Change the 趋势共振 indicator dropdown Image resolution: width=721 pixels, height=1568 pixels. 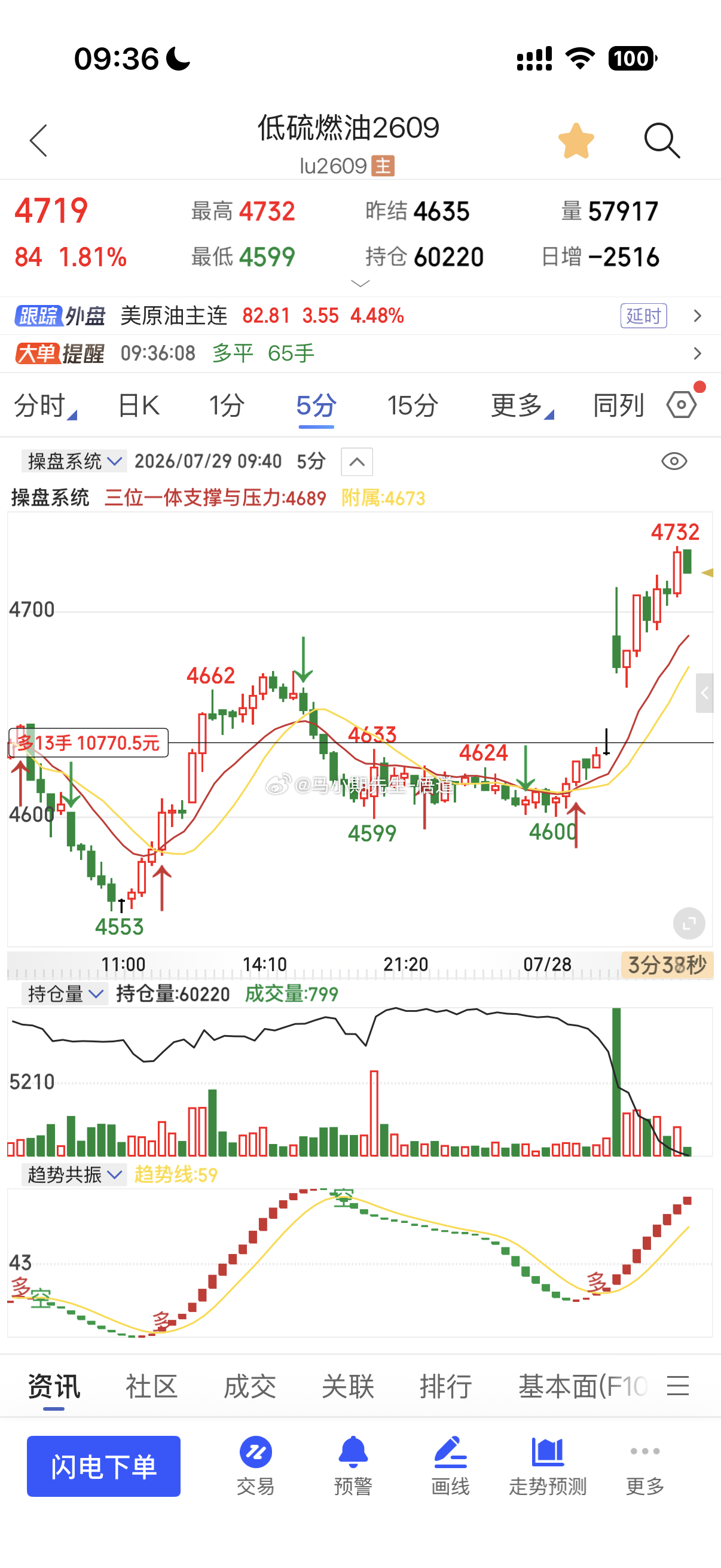click(74, 1174)
